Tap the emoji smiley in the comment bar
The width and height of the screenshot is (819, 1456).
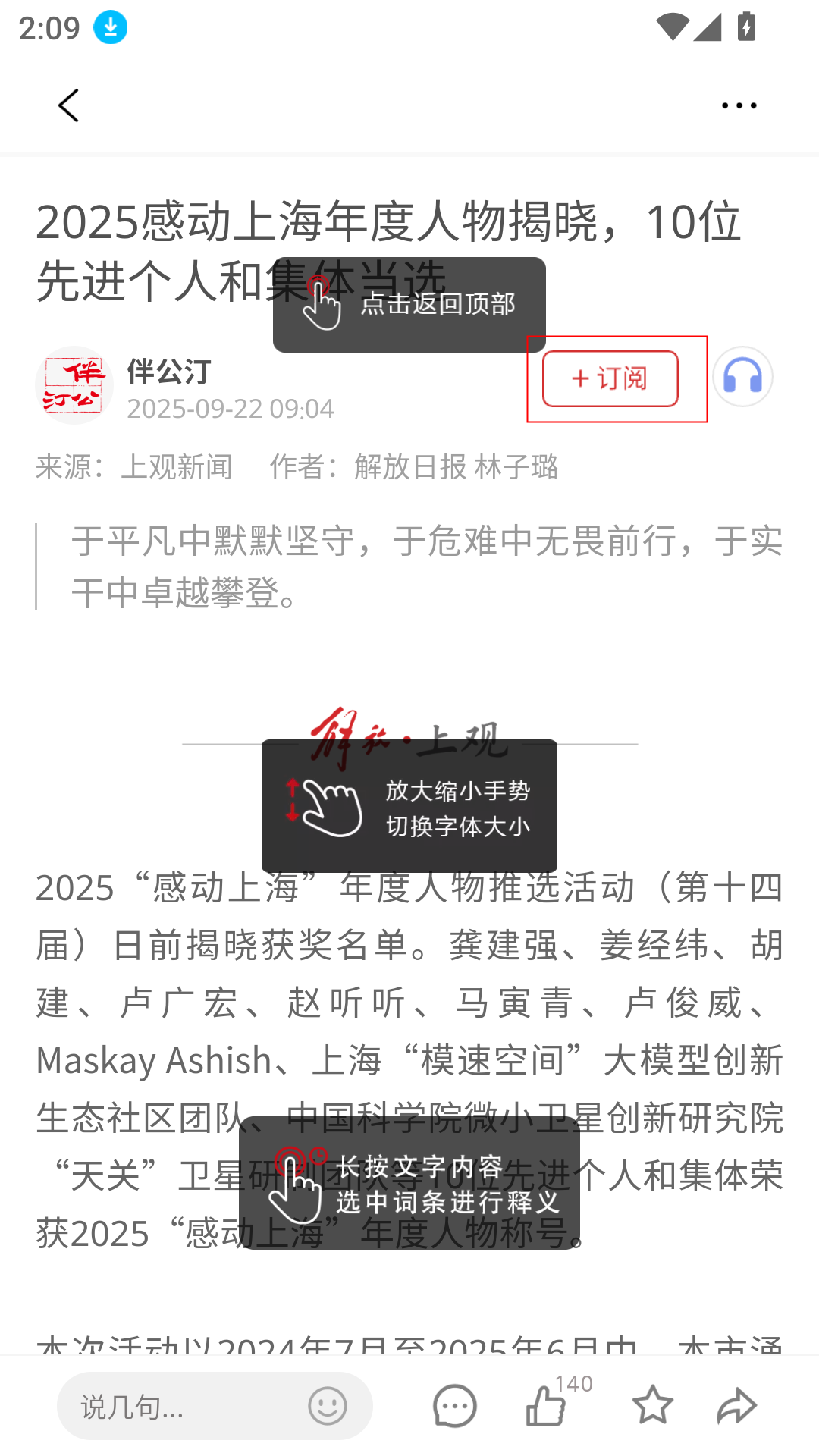coord(326,1407)
